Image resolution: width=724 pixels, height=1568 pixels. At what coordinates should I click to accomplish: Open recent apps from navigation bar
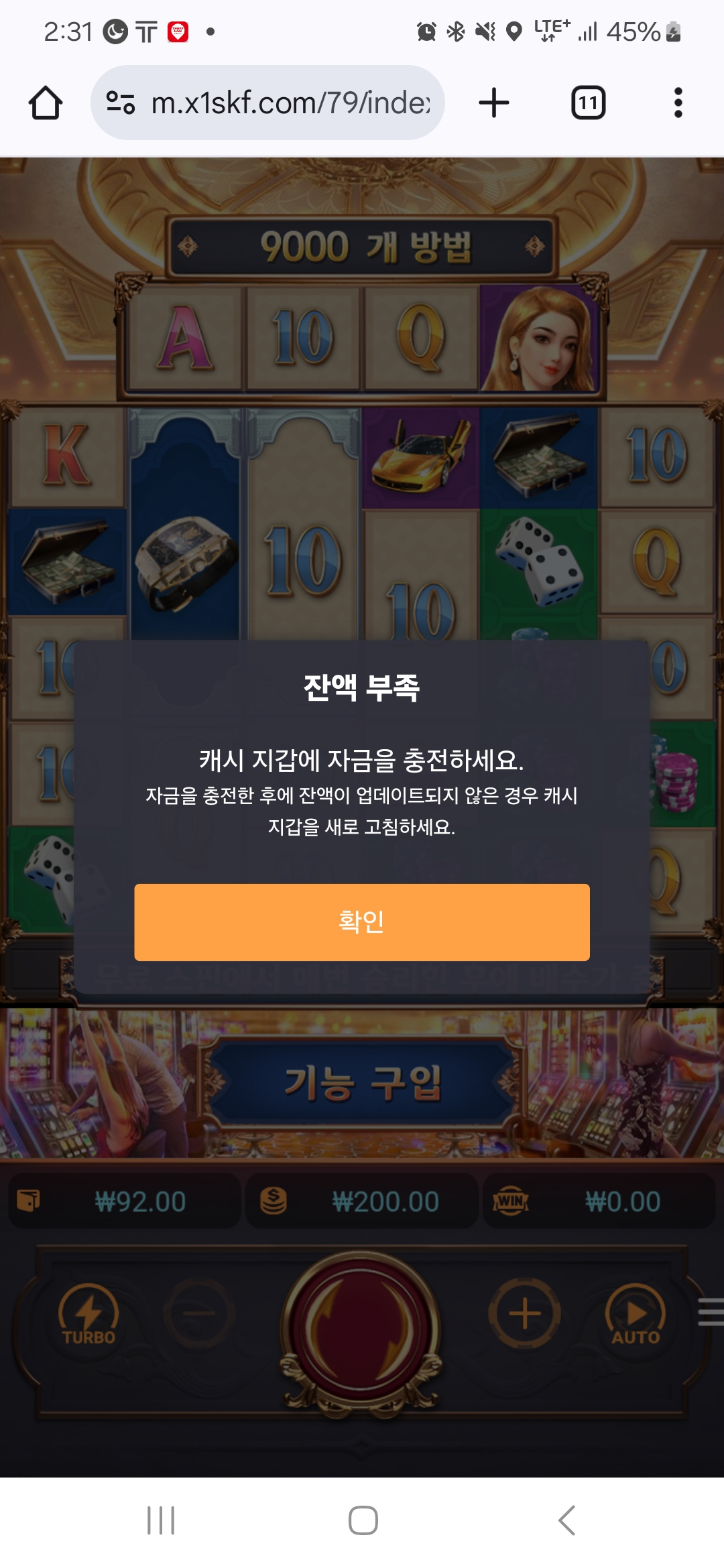[x=161, y=1520]
